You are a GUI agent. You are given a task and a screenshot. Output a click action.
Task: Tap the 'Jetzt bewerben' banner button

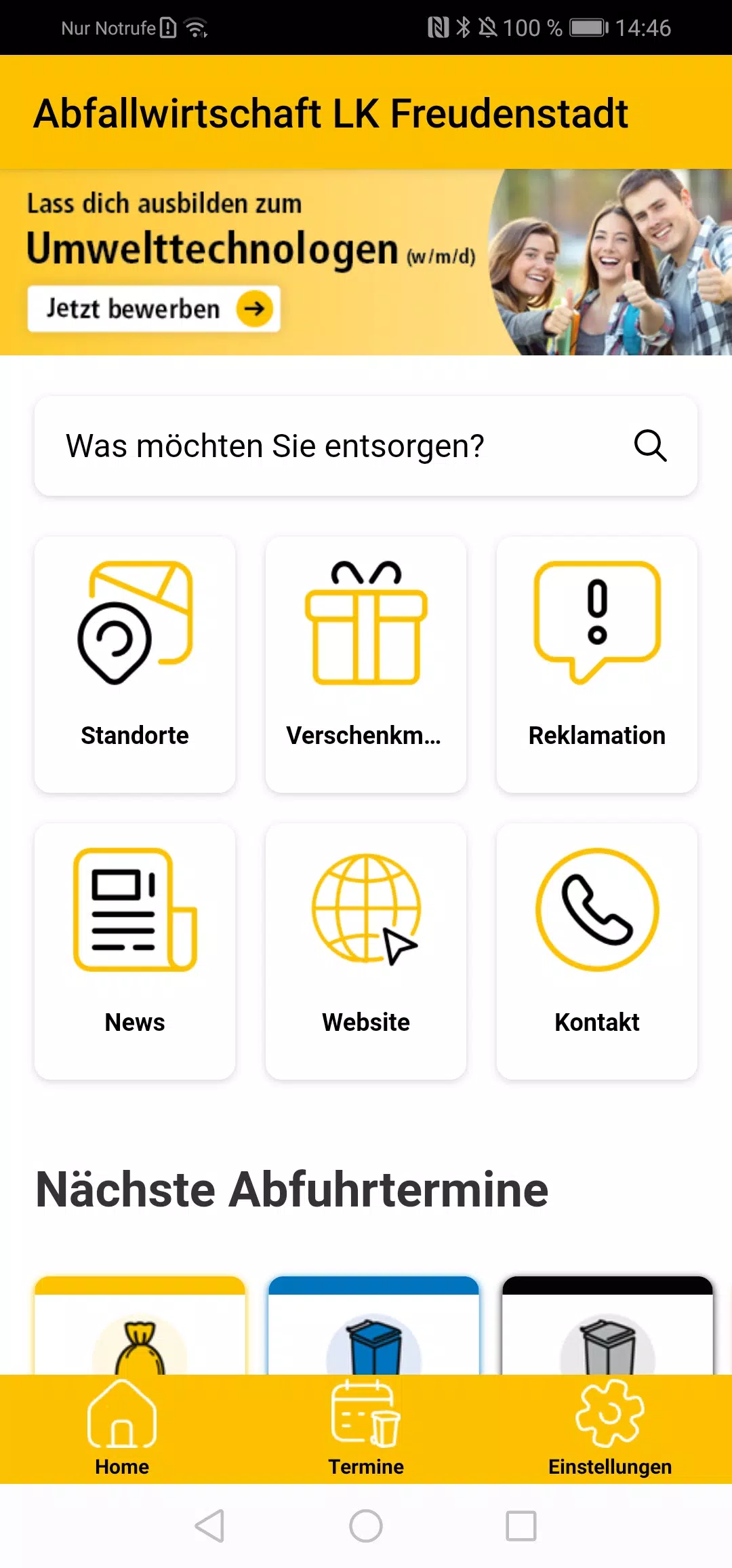pos(154,309)
